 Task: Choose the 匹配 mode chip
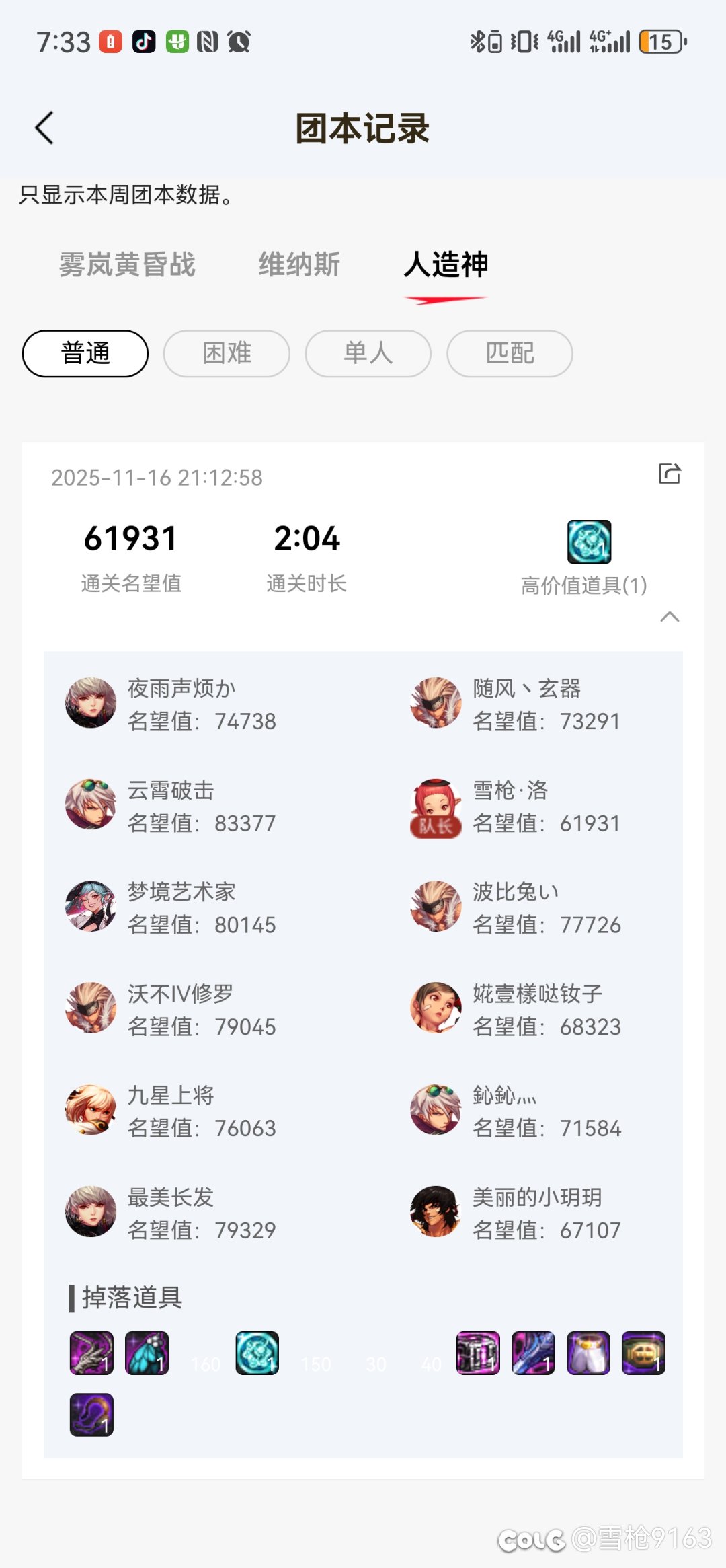coord(510,353)
